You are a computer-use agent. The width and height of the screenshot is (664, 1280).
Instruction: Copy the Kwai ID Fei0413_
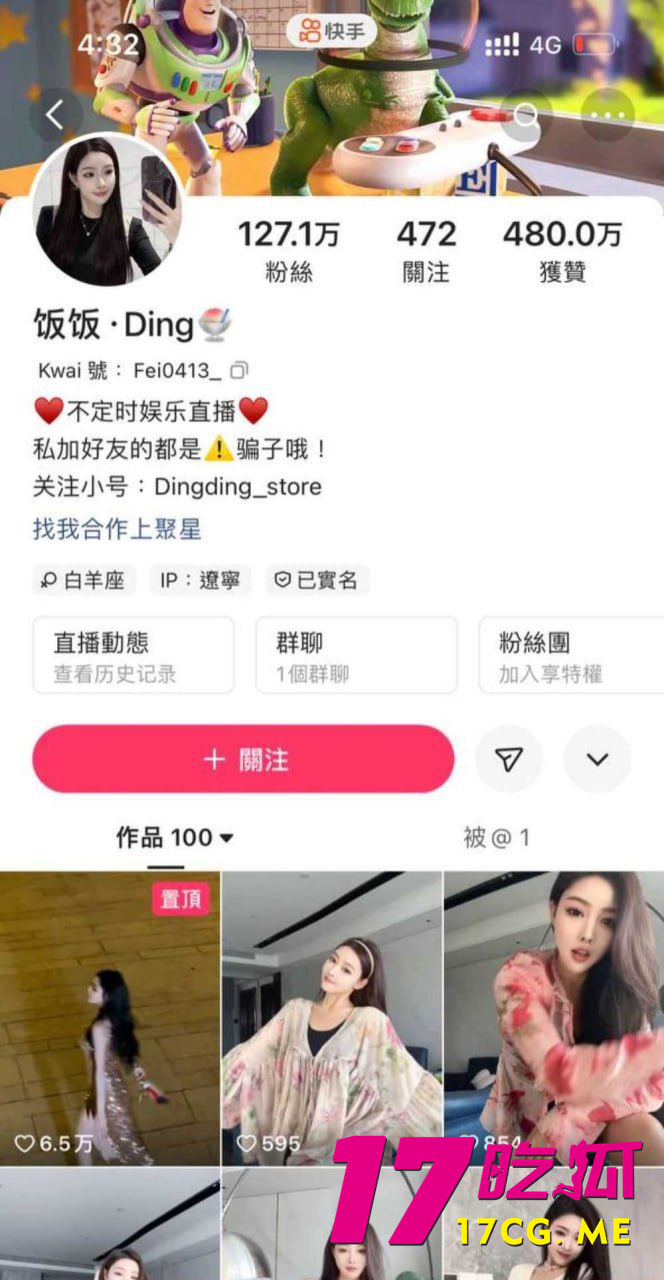click(239, 371)
